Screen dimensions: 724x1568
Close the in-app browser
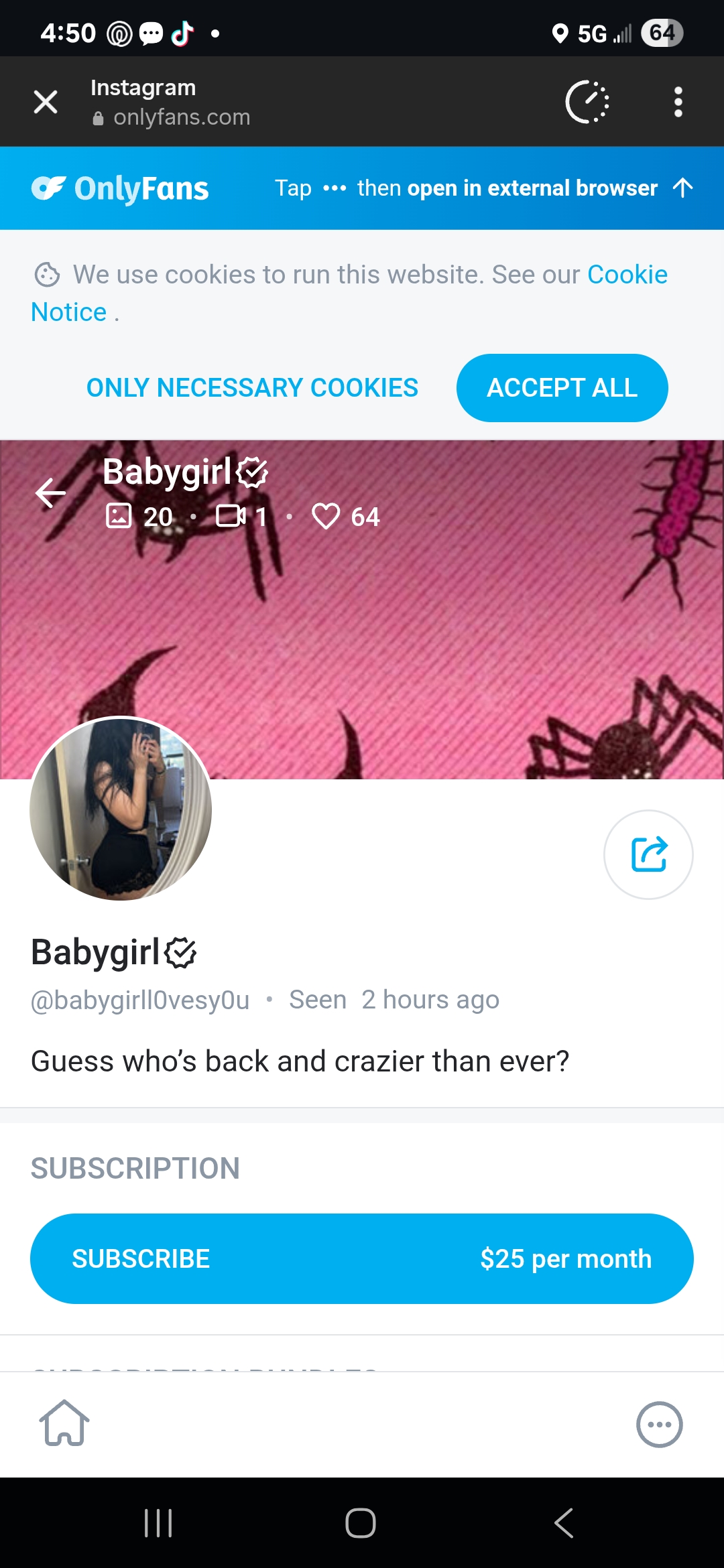coord(46,102)
